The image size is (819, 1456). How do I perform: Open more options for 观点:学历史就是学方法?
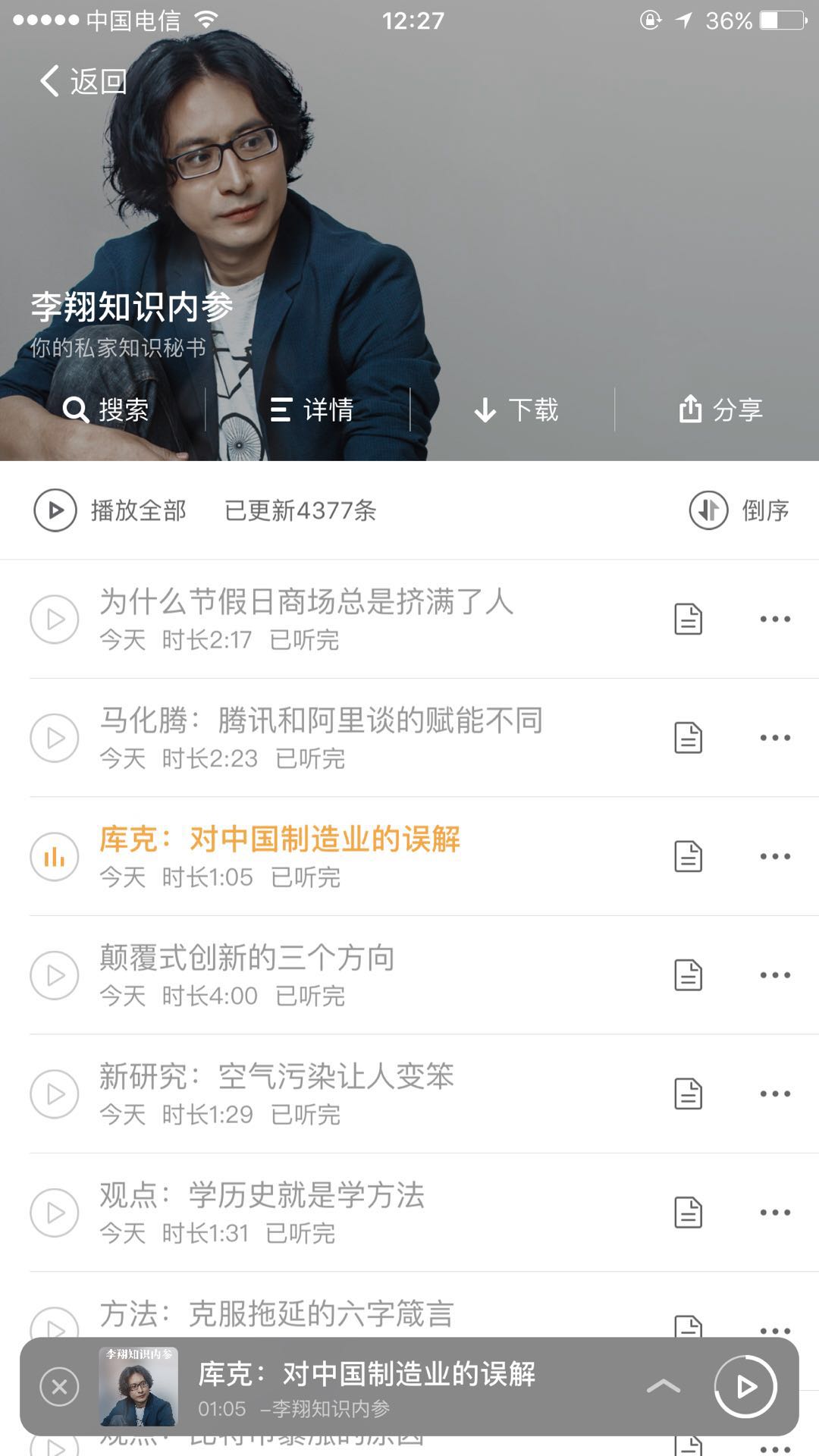tap(775, 1212)
